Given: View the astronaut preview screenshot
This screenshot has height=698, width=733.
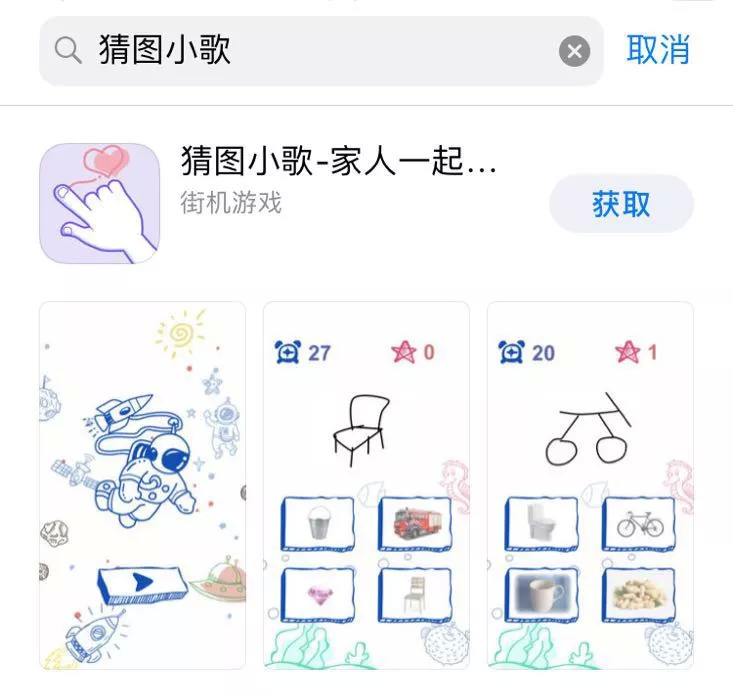Looking at the screenshot, I should (x=143, y=485).
